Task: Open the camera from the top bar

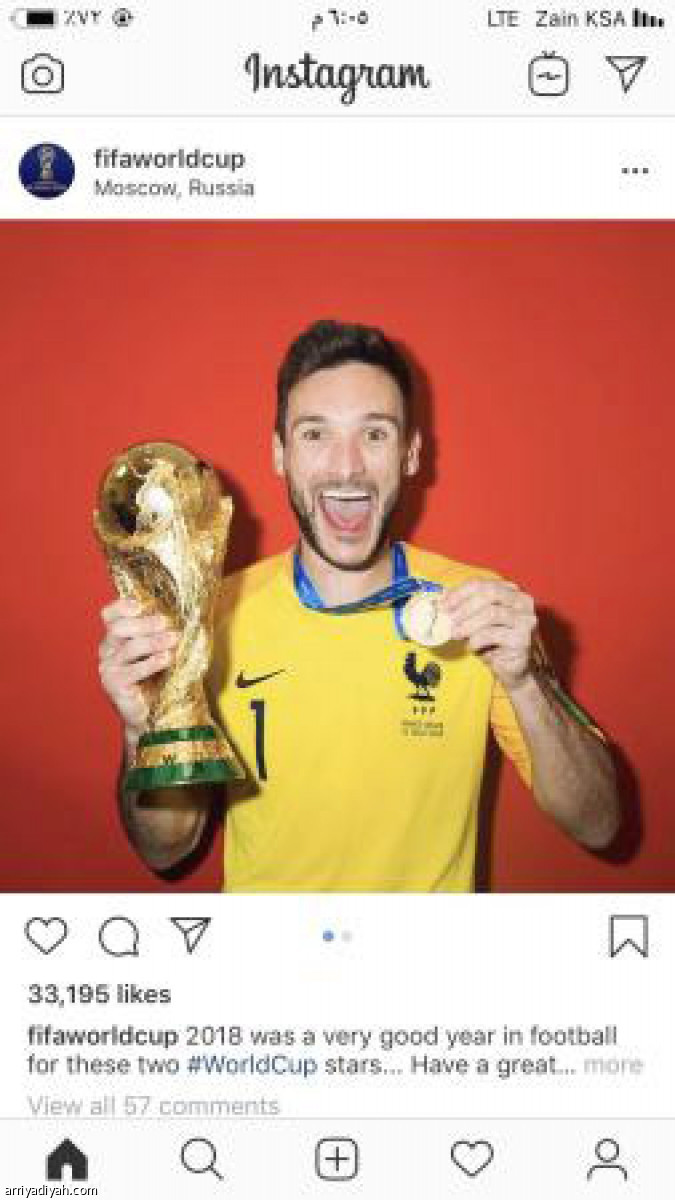Action: pyautogui.click(x=43, y=75)
